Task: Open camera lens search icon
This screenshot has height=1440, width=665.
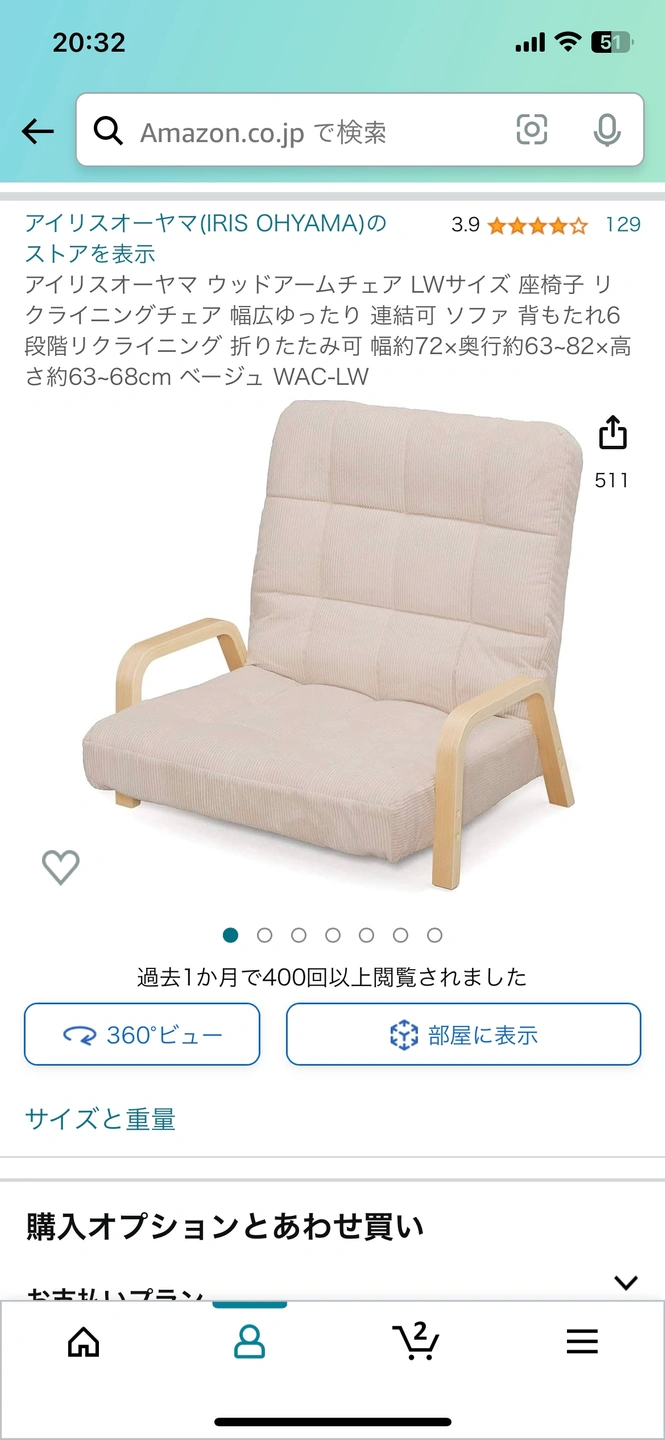Action: (532, 130)
